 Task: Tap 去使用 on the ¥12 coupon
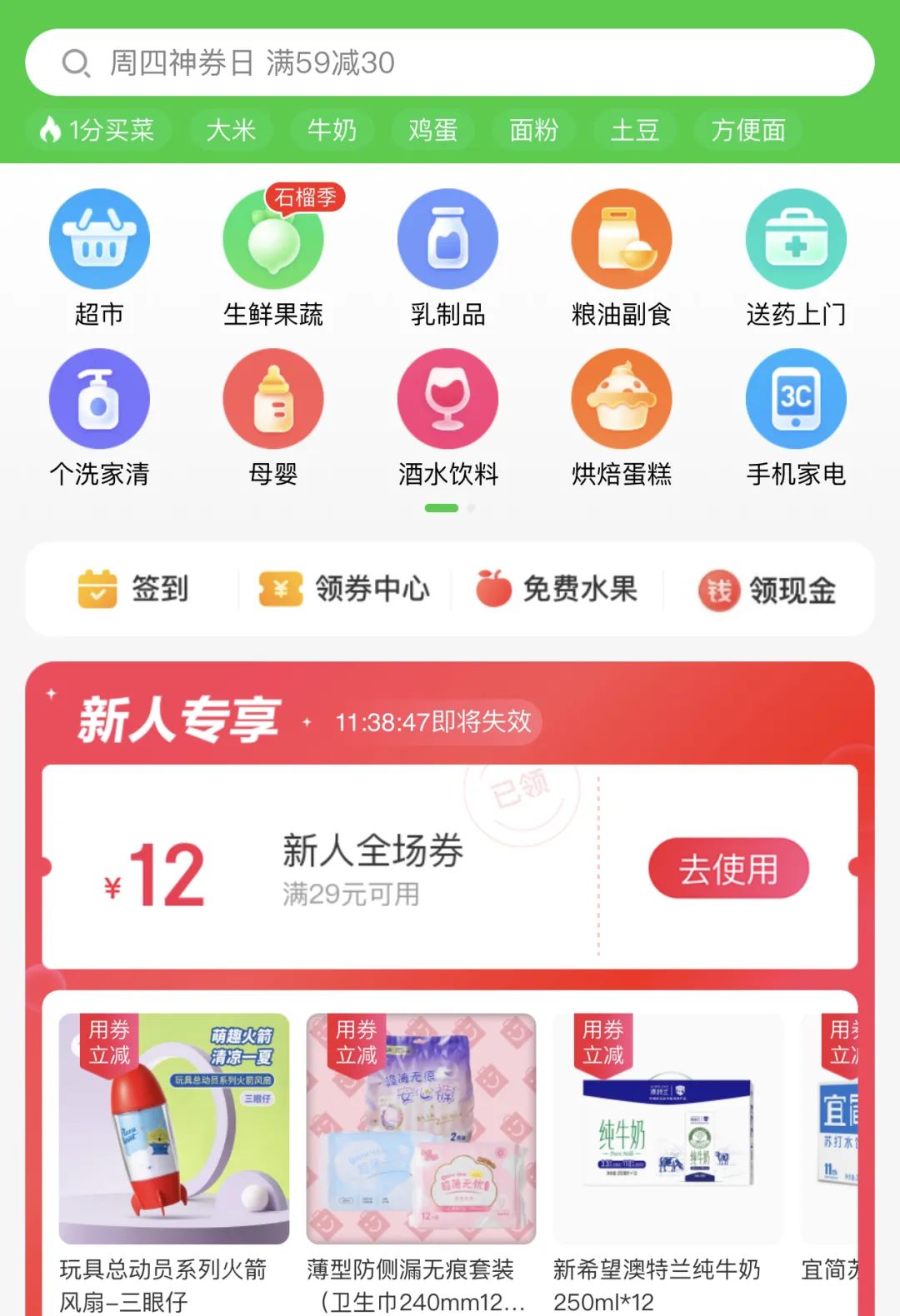click(x=728, y=869)
